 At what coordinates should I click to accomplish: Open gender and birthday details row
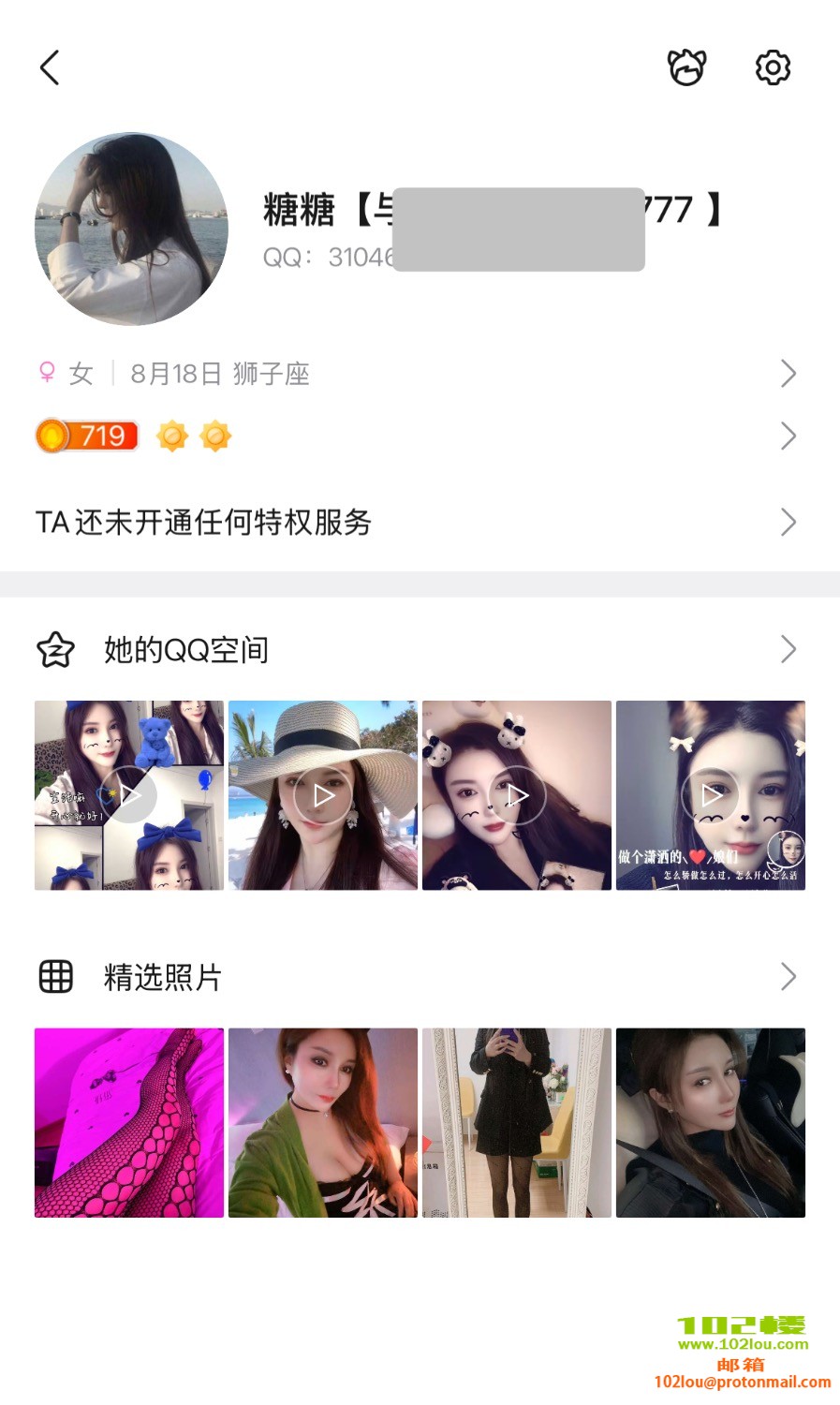point(420,374)
